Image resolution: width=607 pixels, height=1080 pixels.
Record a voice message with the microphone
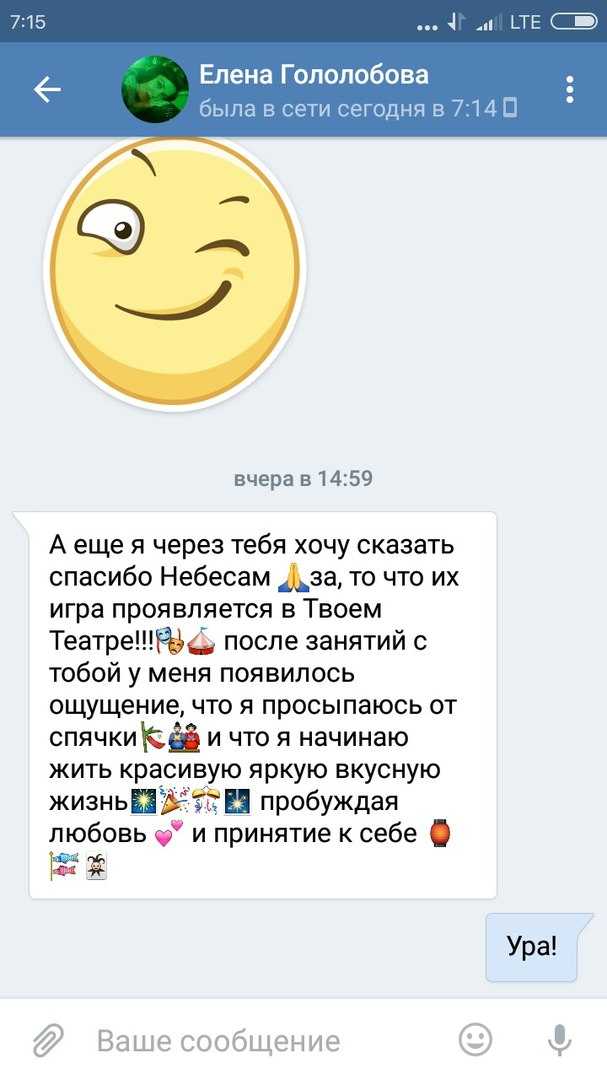tap(559, 1039)
